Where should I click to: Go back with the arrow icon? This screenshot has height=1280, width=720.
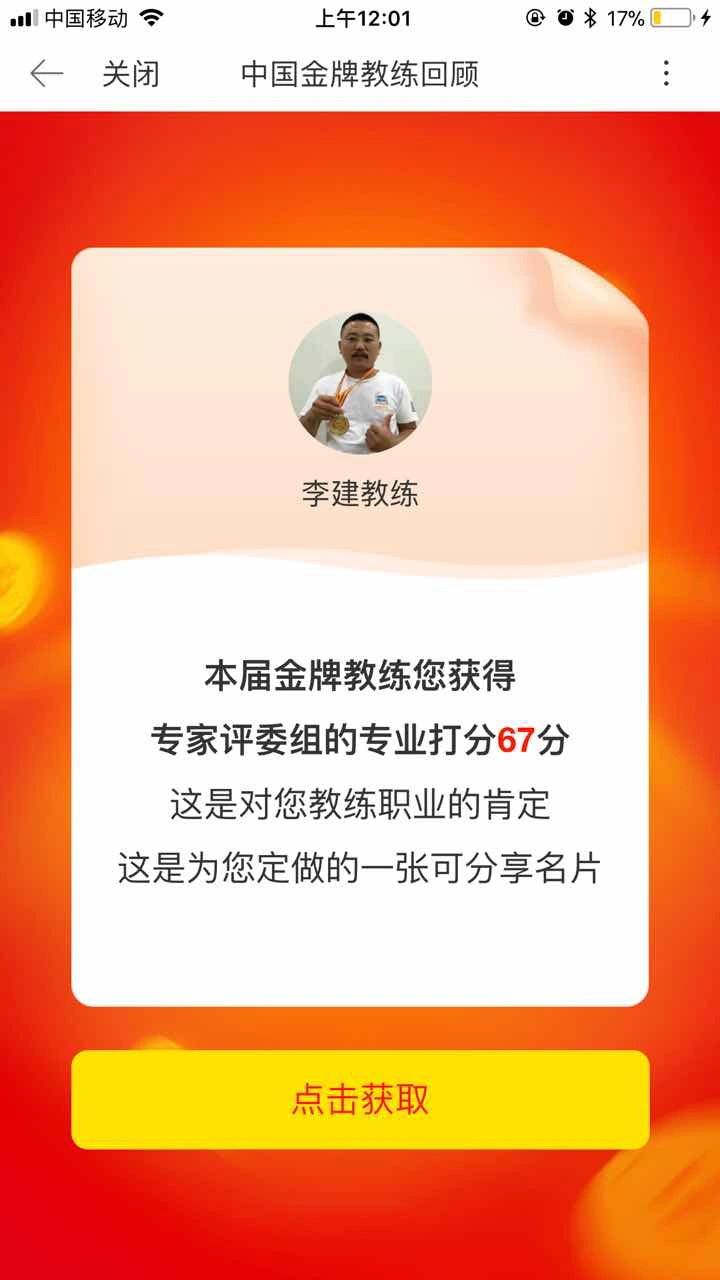46,74
